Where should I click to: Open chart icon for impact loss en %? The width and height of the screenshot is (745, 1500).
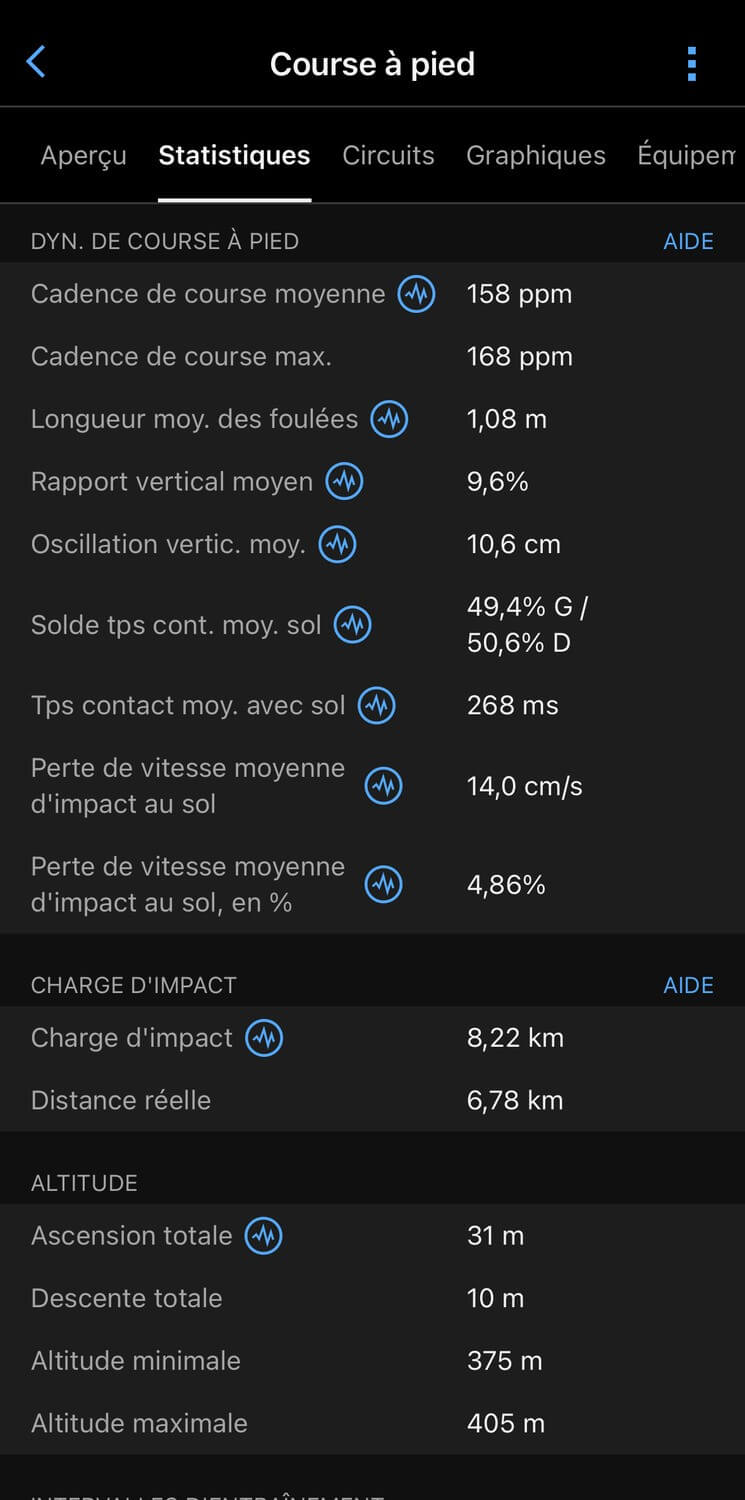pyautogui.click(x=383, y=884)
